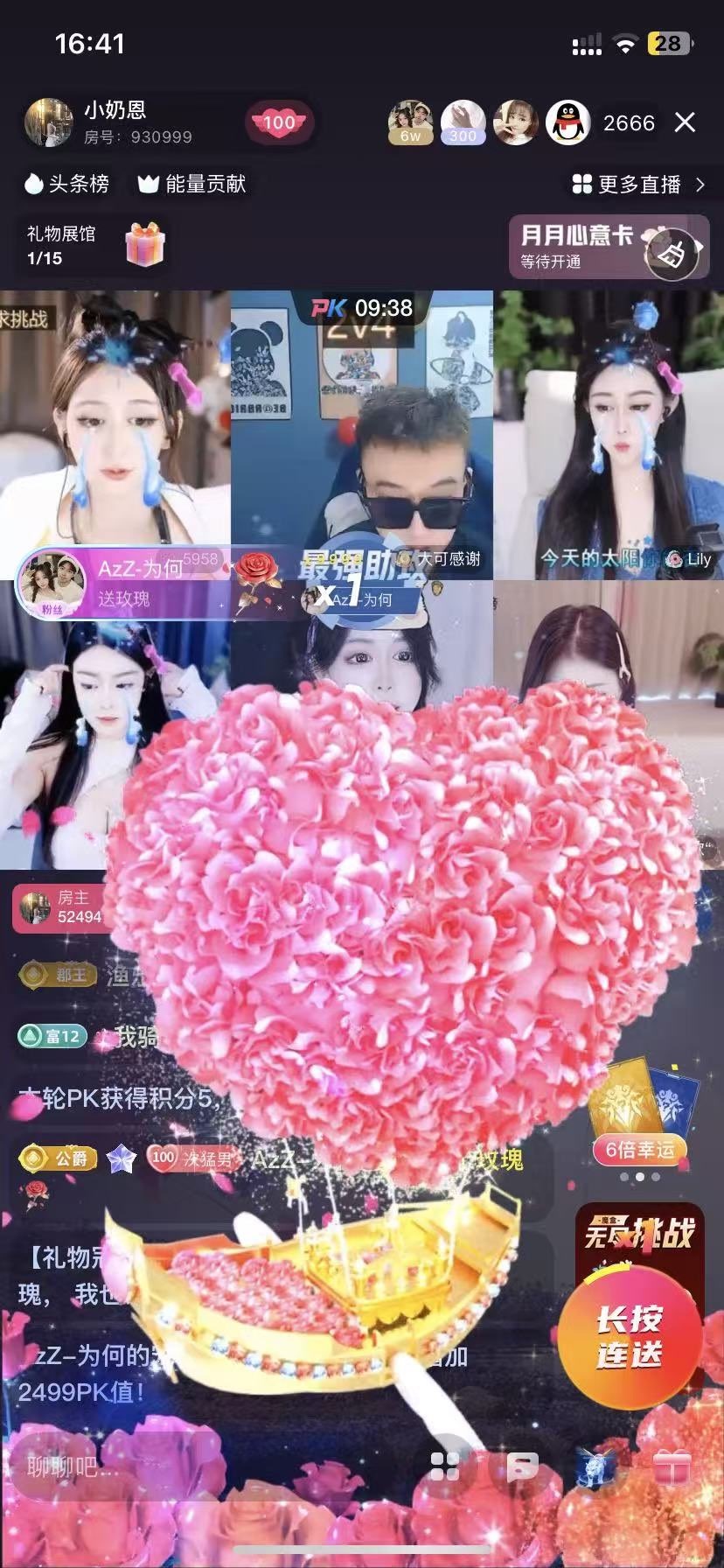Tap the 100 heart follow badge

click(x=279, y=122)
